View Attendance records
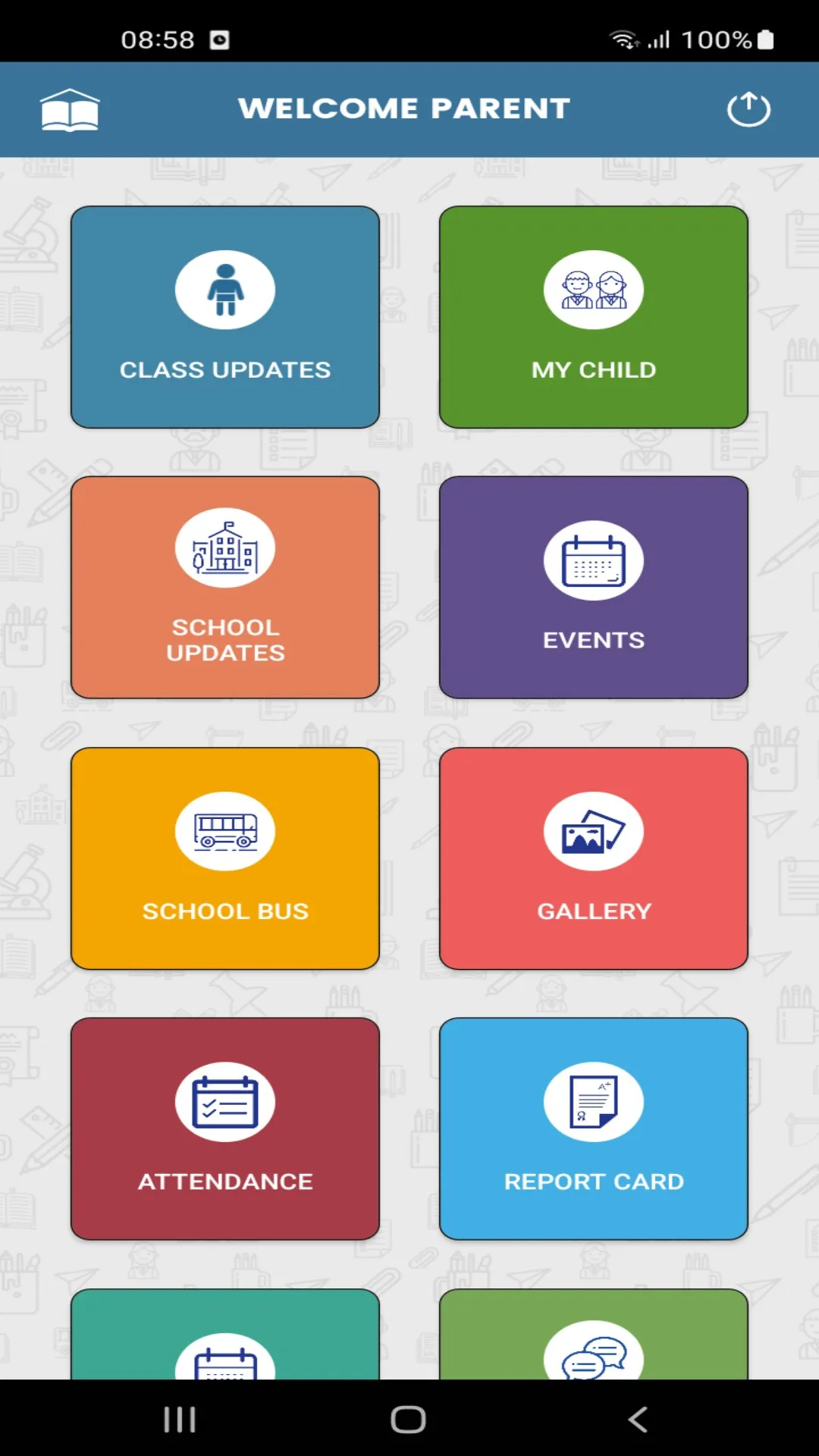Viewport: 819px width, 1456px height. point(225,1129)
